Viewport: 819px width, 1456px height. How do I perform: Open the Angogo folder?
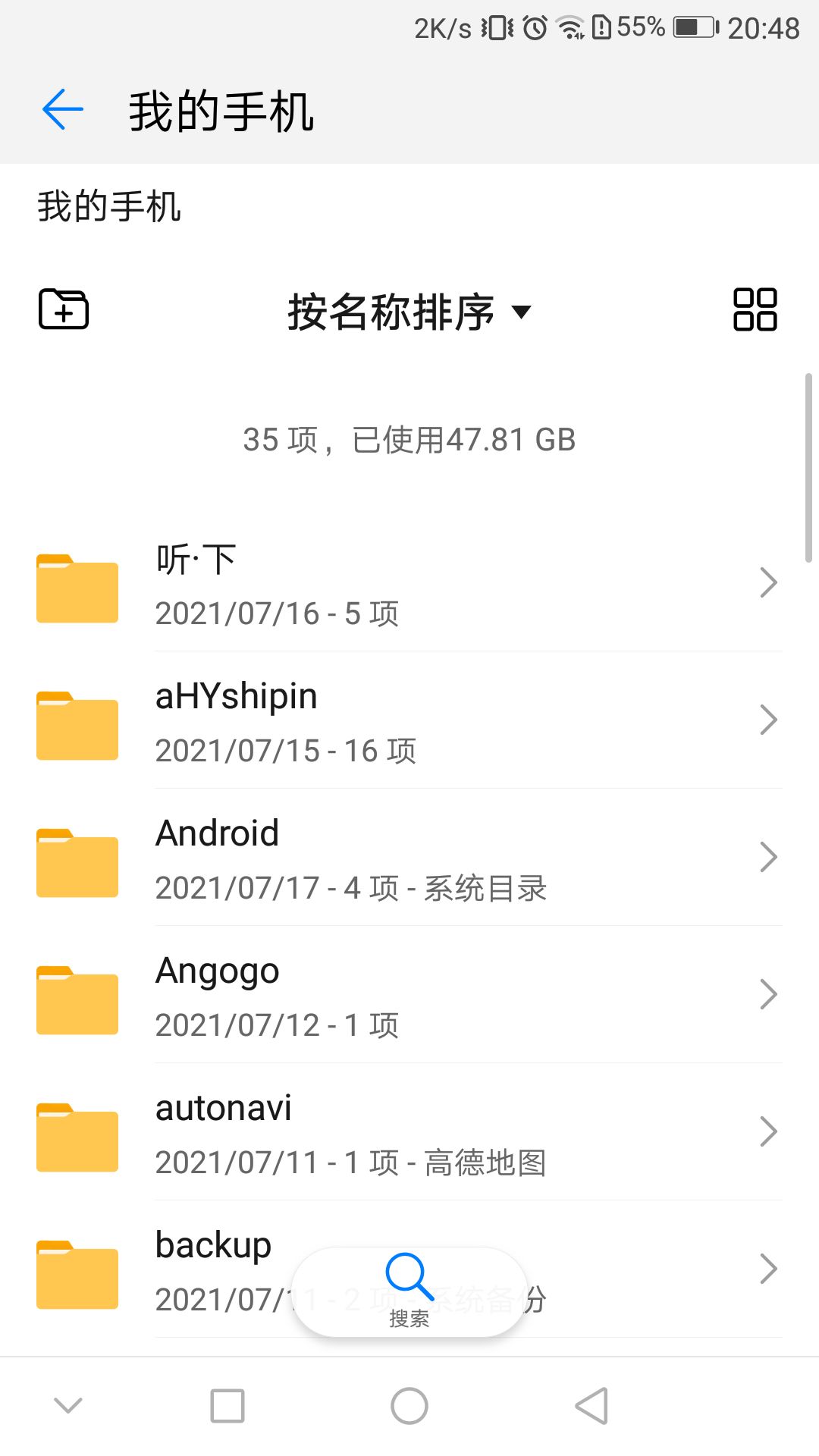coord(409,996)
